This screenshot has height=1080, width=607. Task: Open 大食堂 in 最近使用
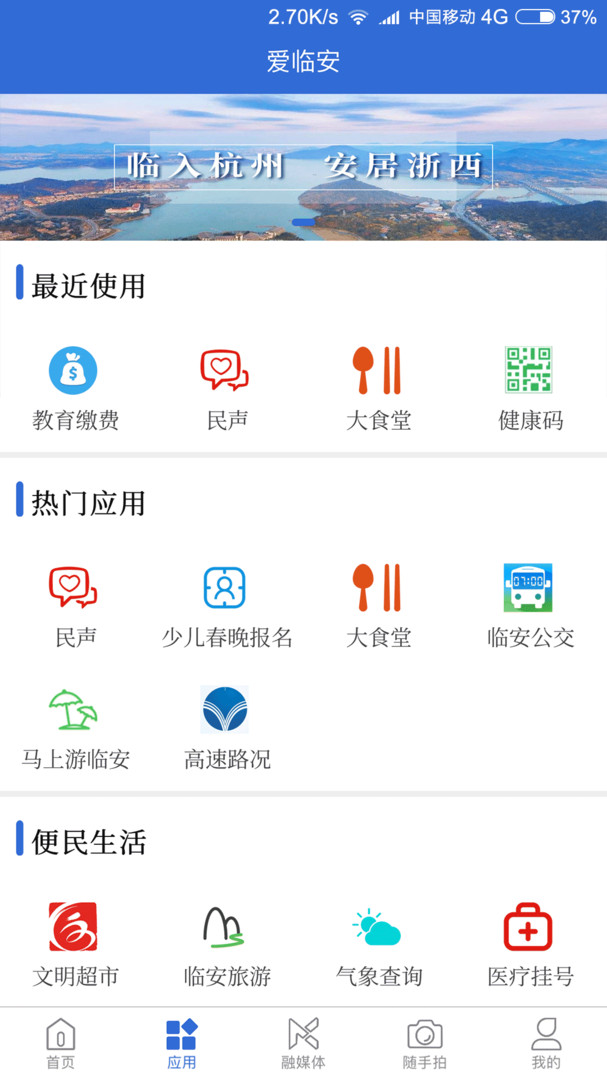pos(378,388)
